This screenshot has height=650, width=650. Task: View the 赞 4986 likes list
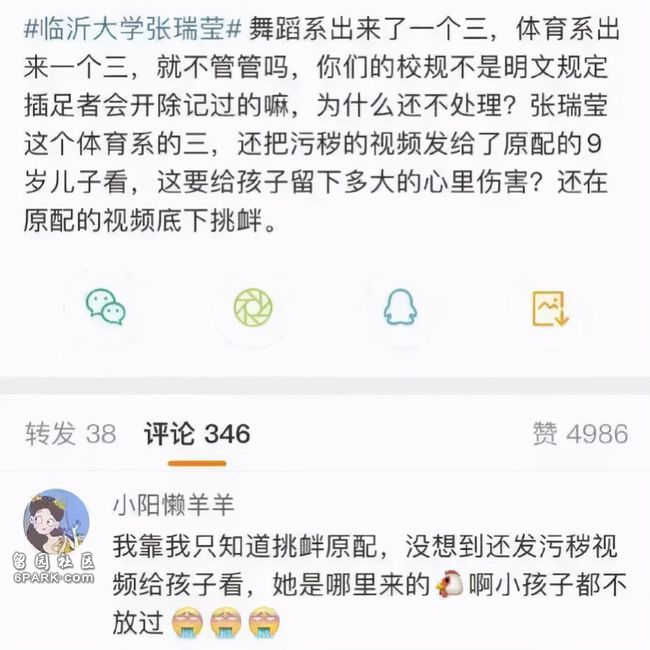click(x=580, y=433)
